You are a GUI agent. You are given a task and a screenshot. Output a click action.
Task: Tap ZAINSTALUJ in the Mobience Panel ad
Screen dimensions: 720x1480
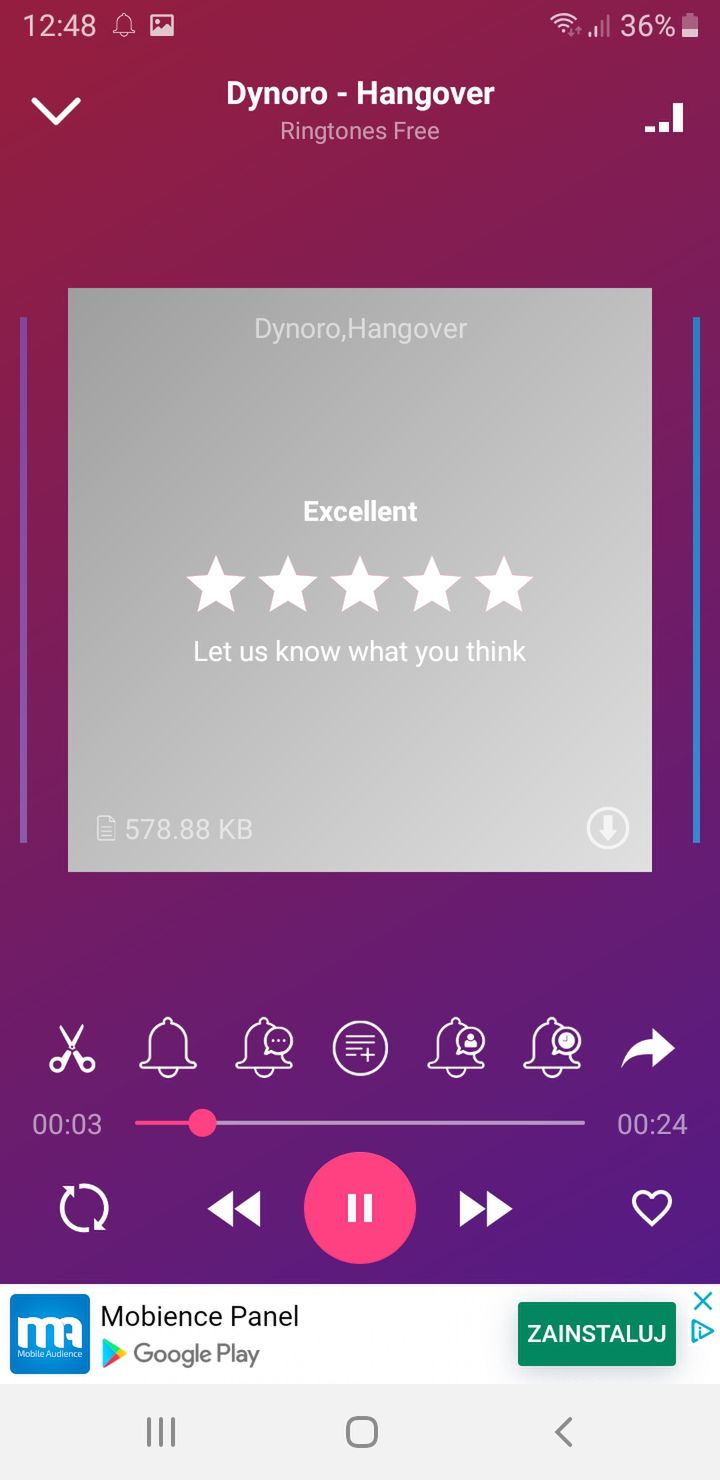point(596,1334)
